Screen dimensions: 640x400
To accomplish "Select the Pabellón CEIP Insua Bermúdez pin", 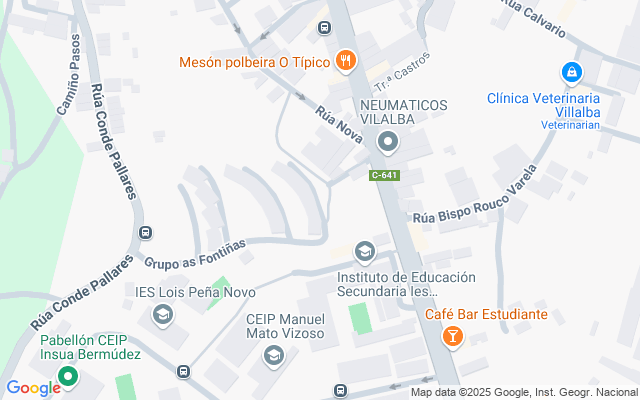I will click(67, 377).
